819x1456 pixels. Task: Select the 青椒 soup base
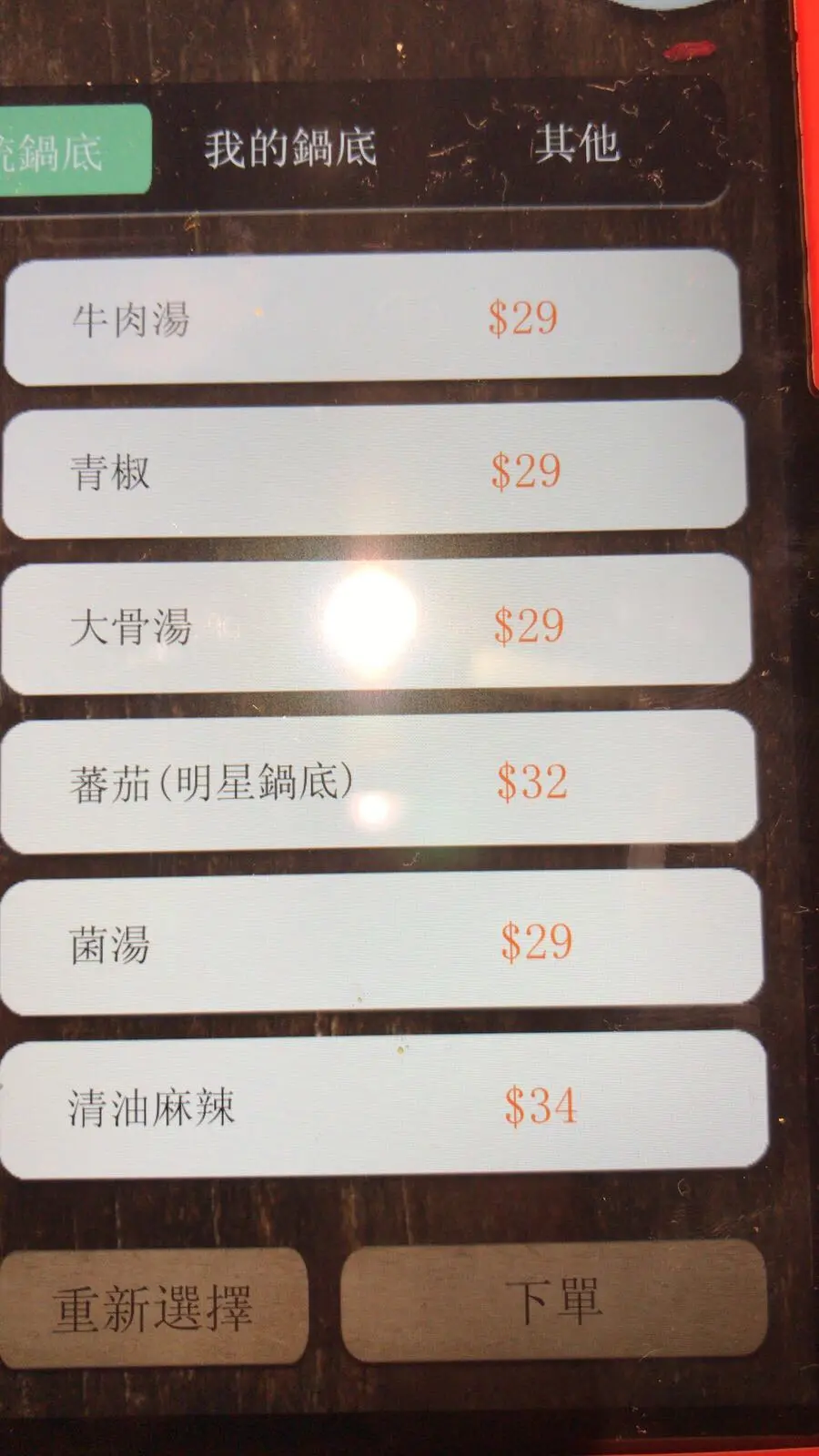coord(373,470)
